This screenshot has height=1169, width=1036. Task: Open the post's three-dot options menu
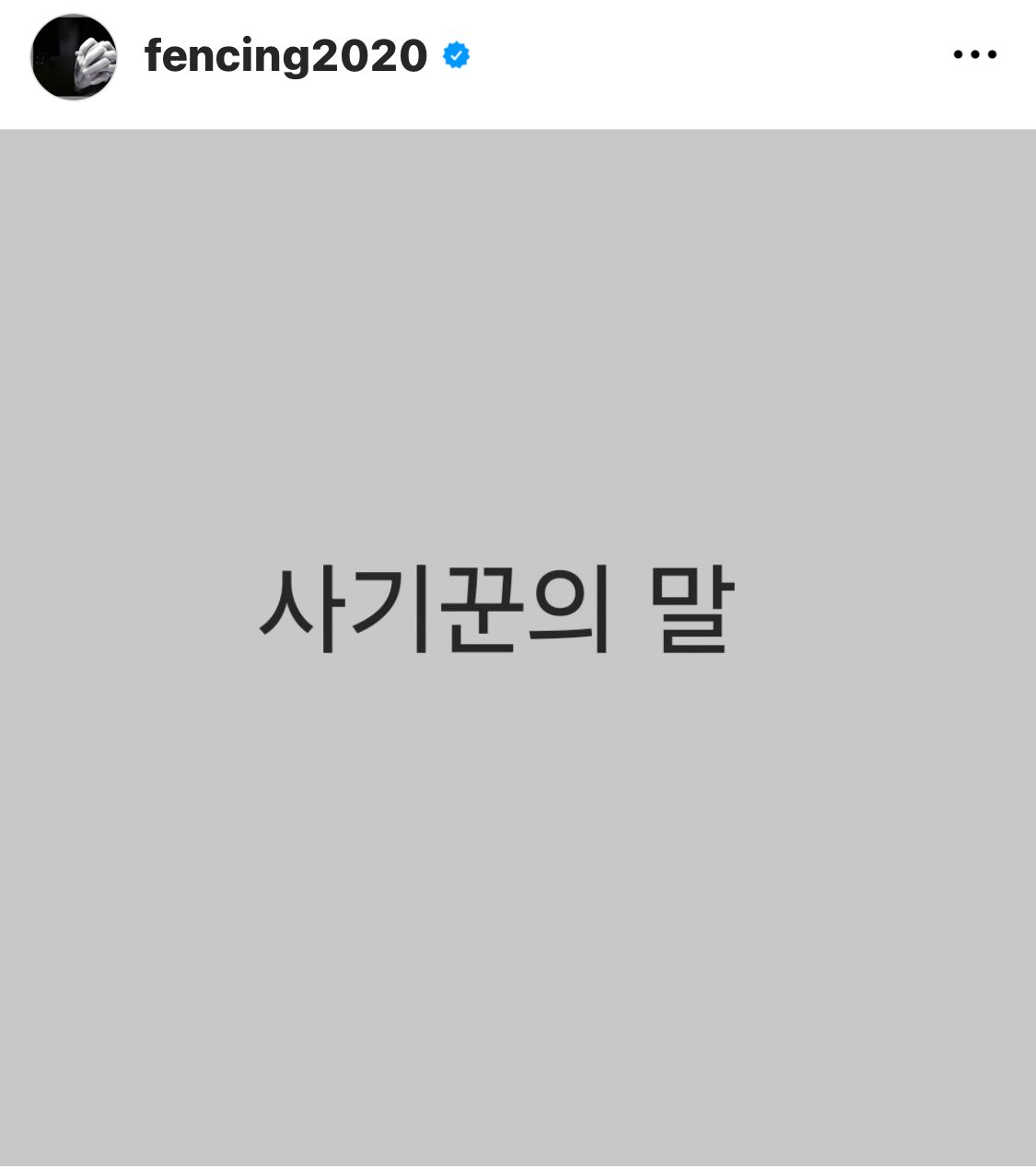coord(974,55)
